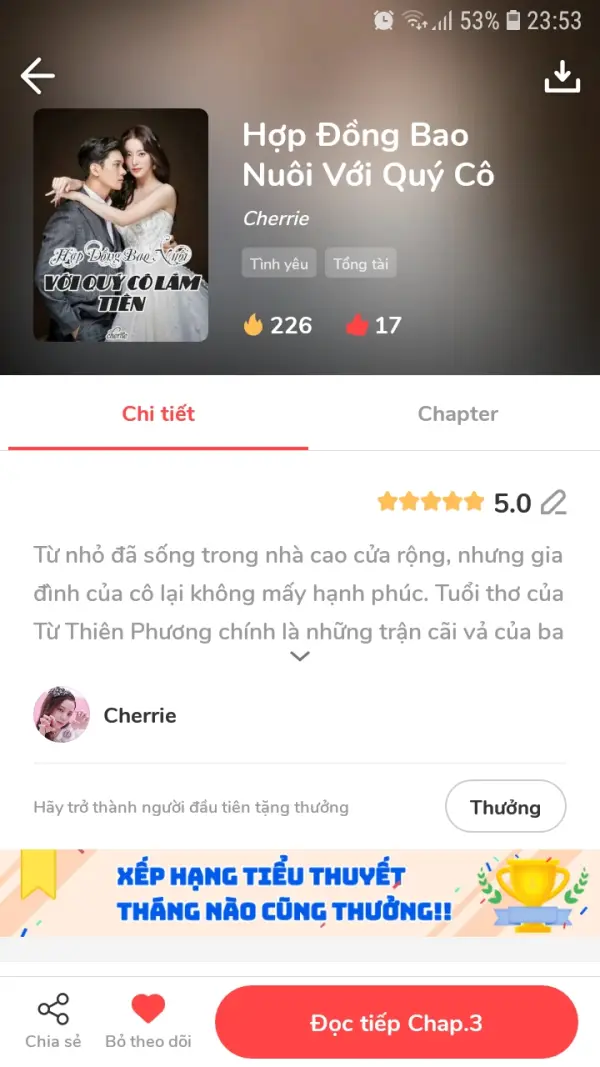Open the novel ranking banner
600x1067 pixels.
click(x=300, y=893)
